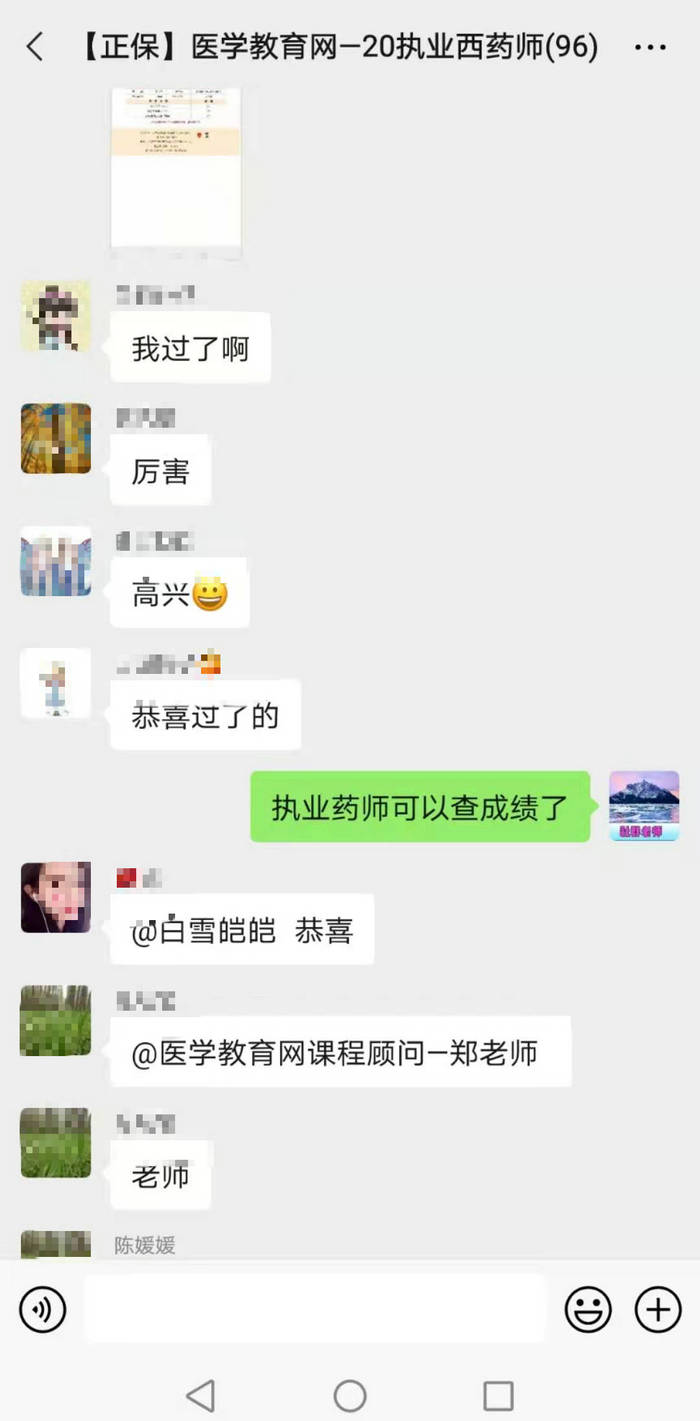Viewport: 700px width, 1421px height.
Task: Open the chat's three-dot overflow menu
Action: click(x=650, y=47)
